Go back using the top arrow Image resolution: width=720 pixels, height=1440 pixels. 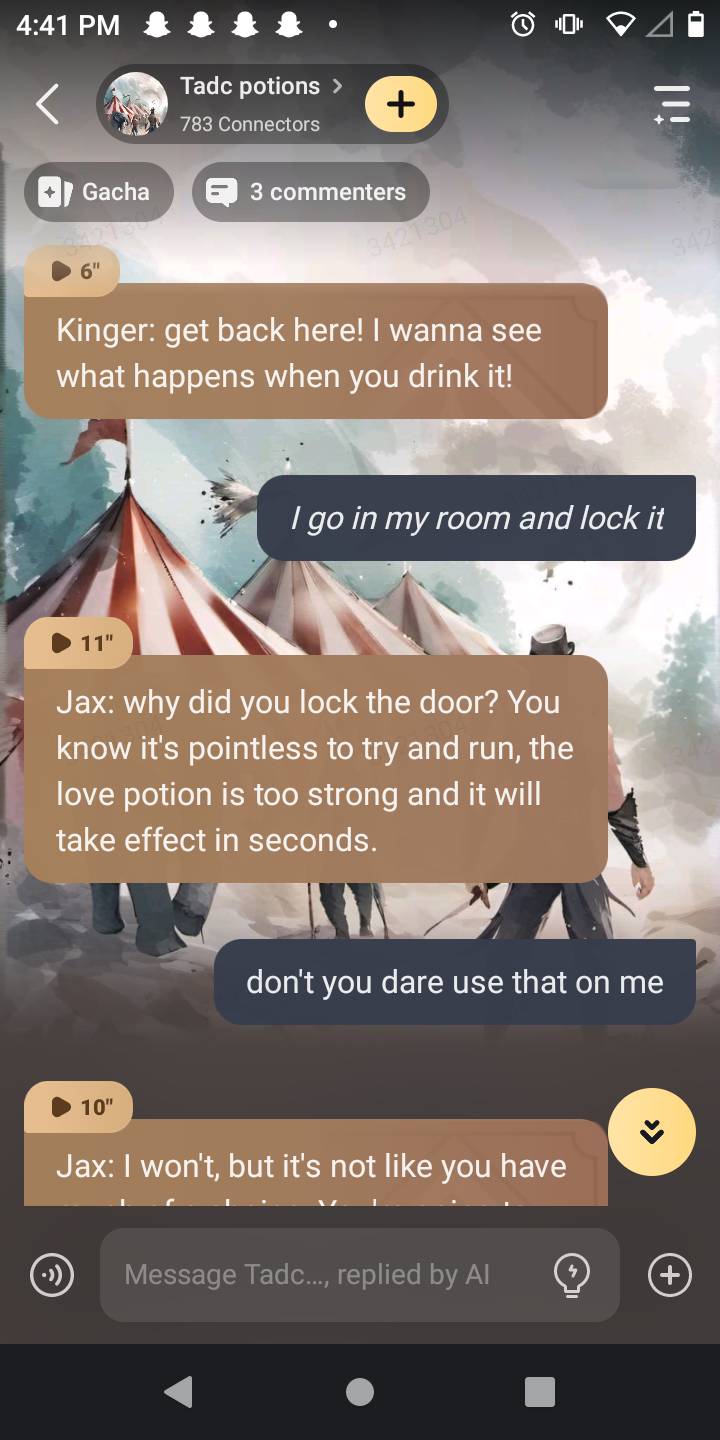click(47, 104)
